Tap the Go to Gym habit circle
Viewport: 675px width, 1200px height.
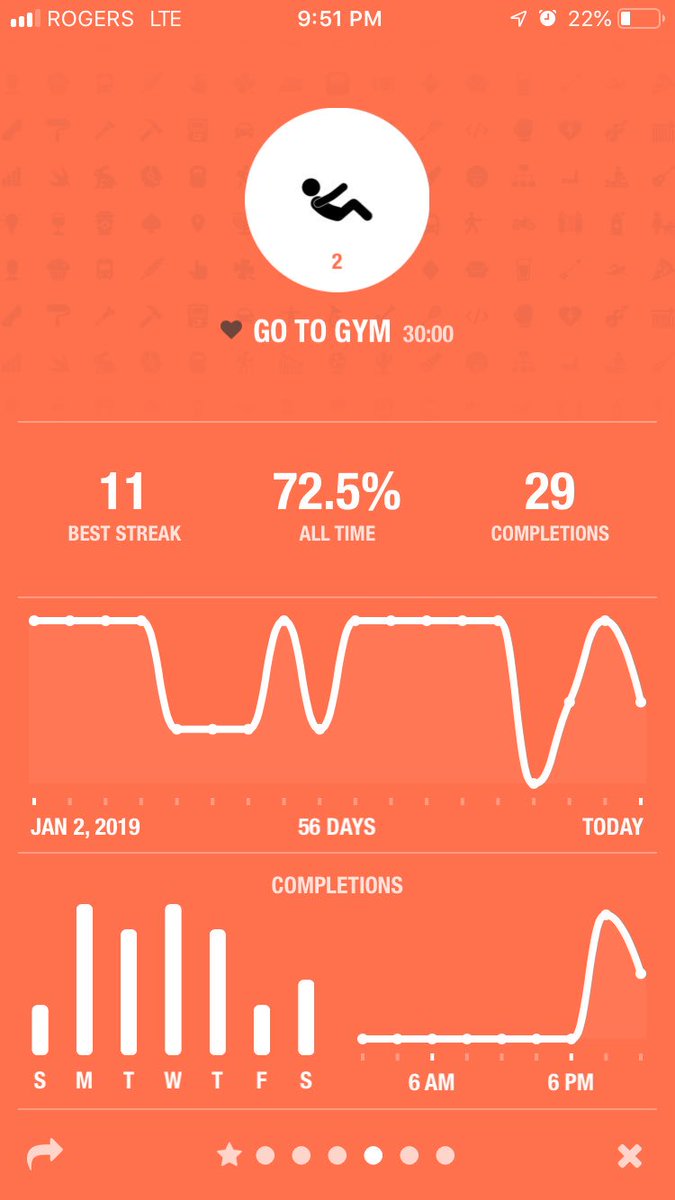(337, 201)
